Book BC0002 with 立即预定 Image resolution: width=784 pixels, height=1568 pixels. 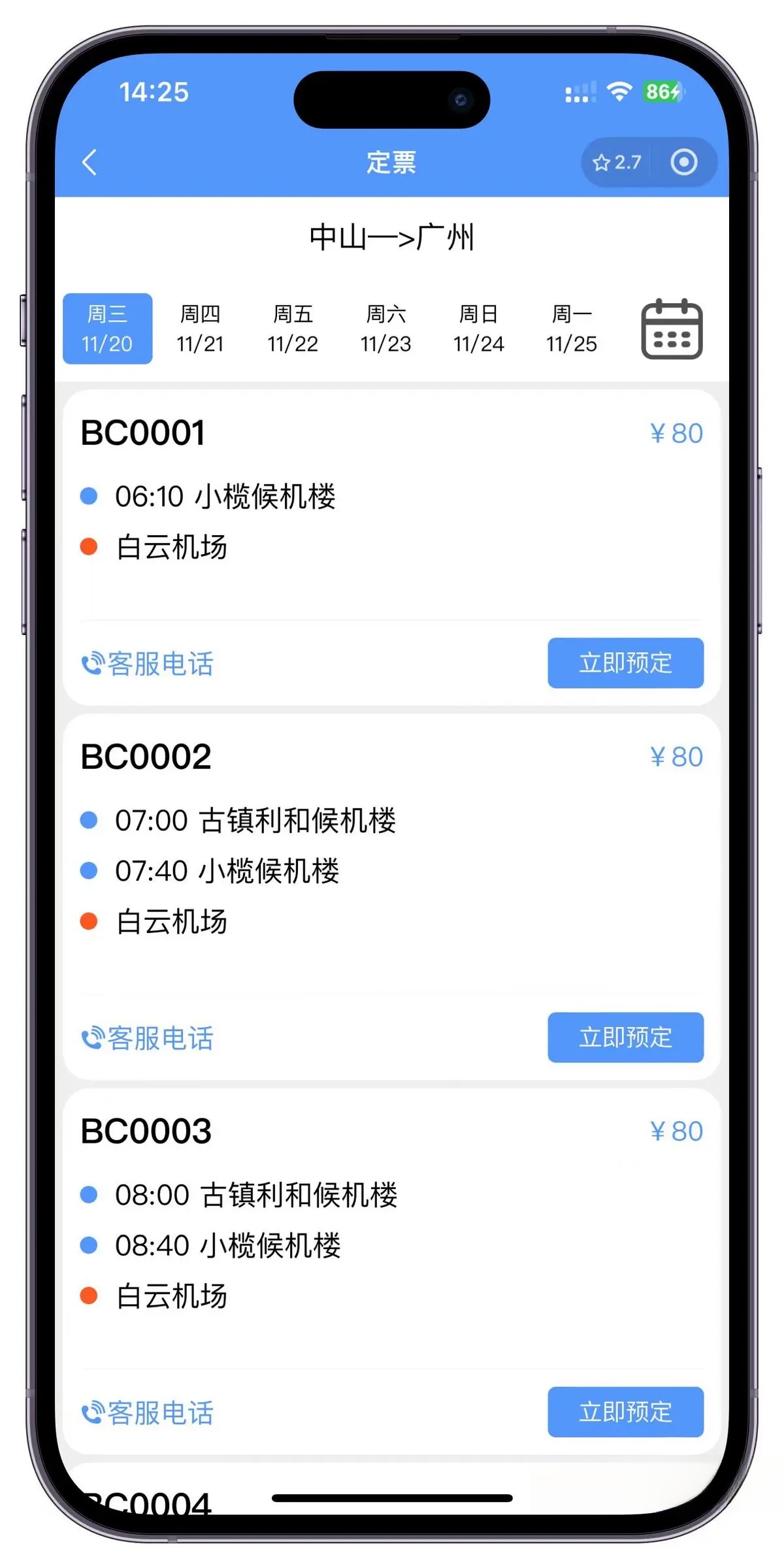[x=625, y=1037]
